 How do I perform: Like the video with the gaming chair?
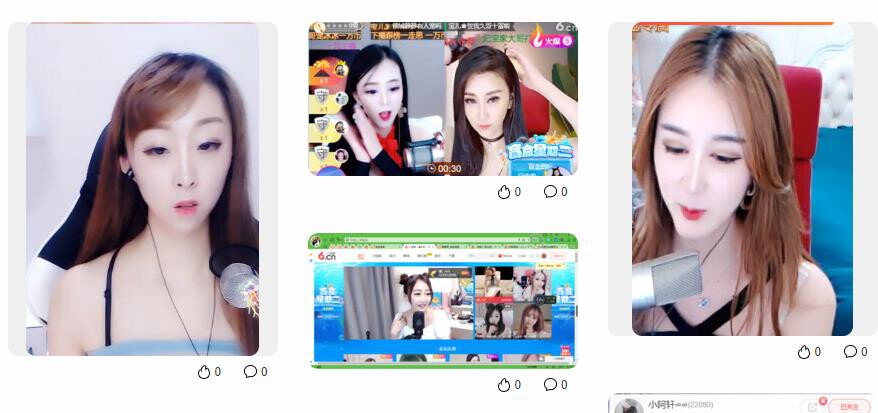pyautogui.click(x=204, y=372)
